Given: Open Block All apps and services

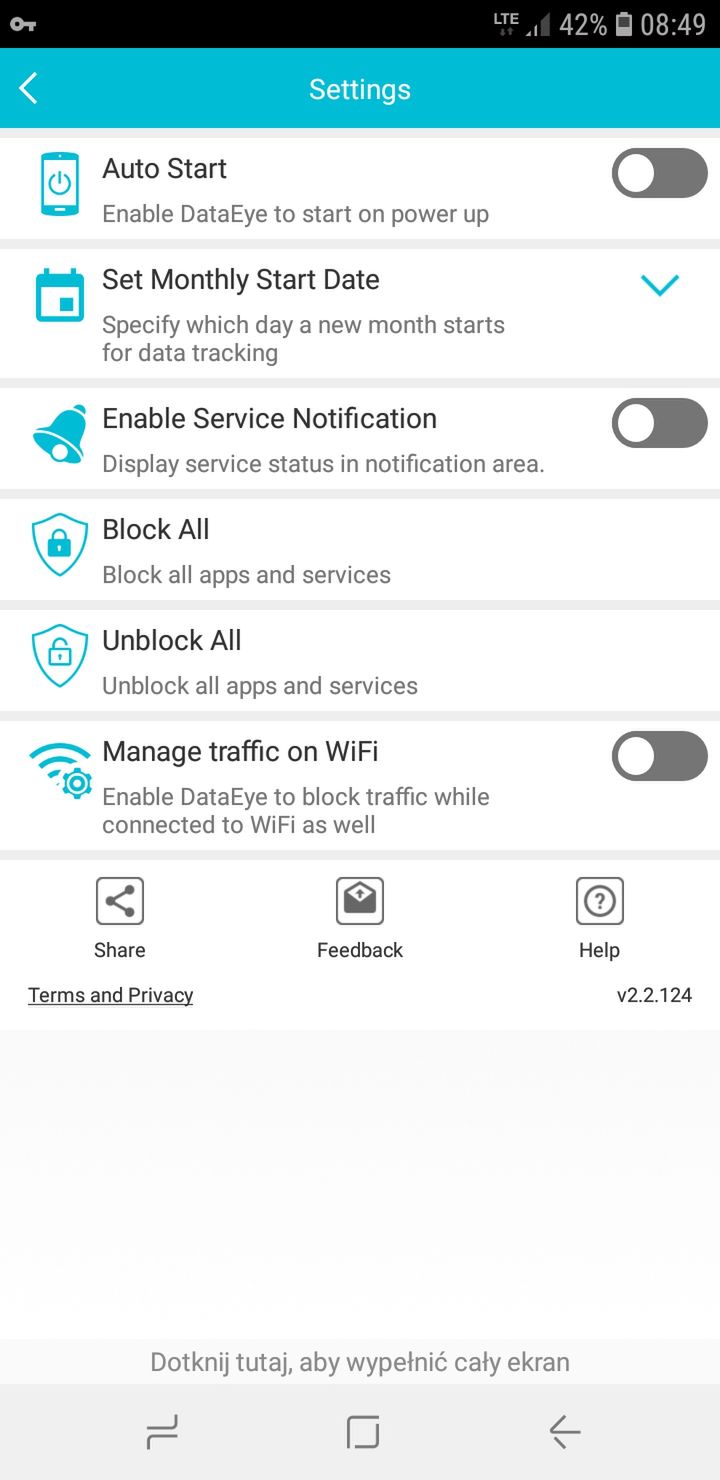Looking at the screenshot, I should pyautogui.click(x=360, y=550).
